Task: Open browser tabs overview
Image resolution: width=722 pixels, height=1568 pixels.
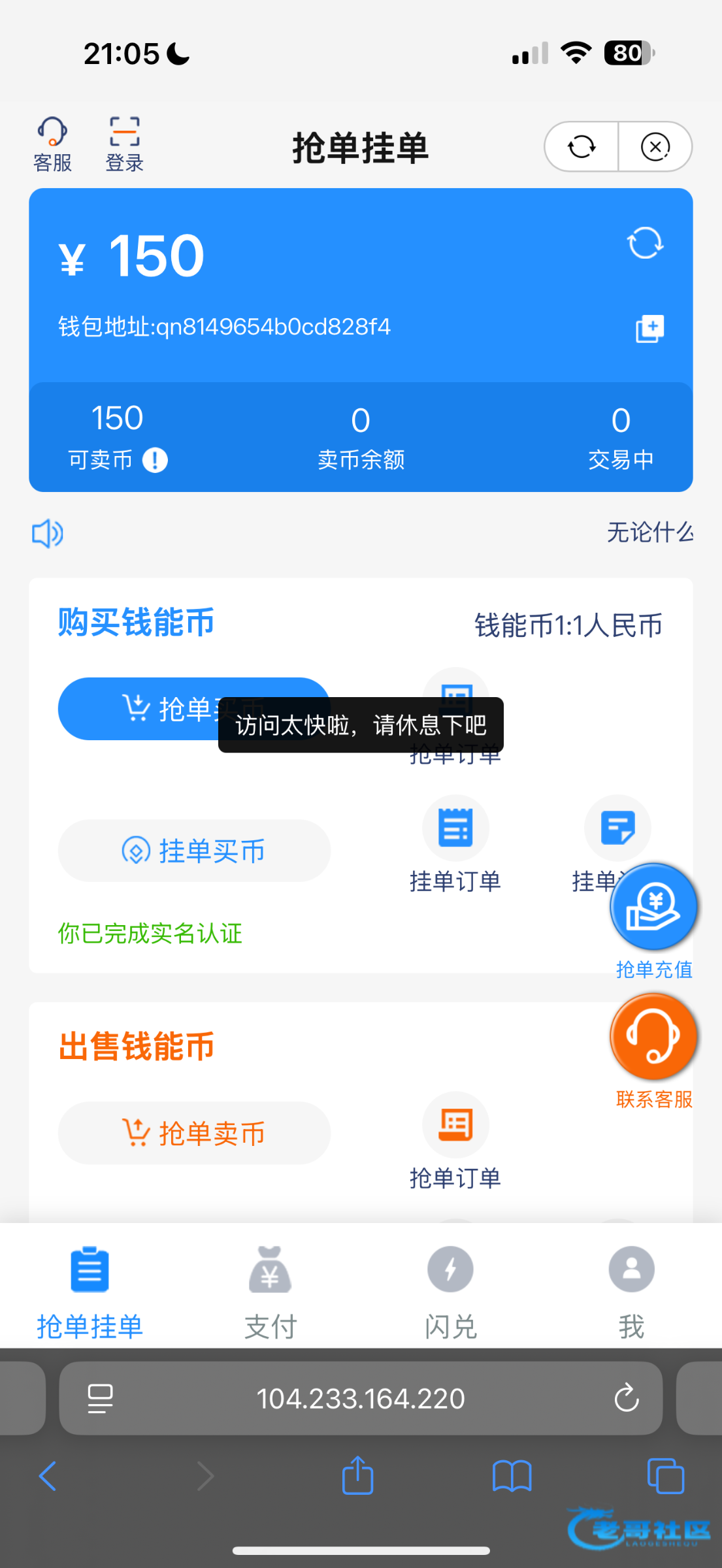Action: click(665, 1476)
